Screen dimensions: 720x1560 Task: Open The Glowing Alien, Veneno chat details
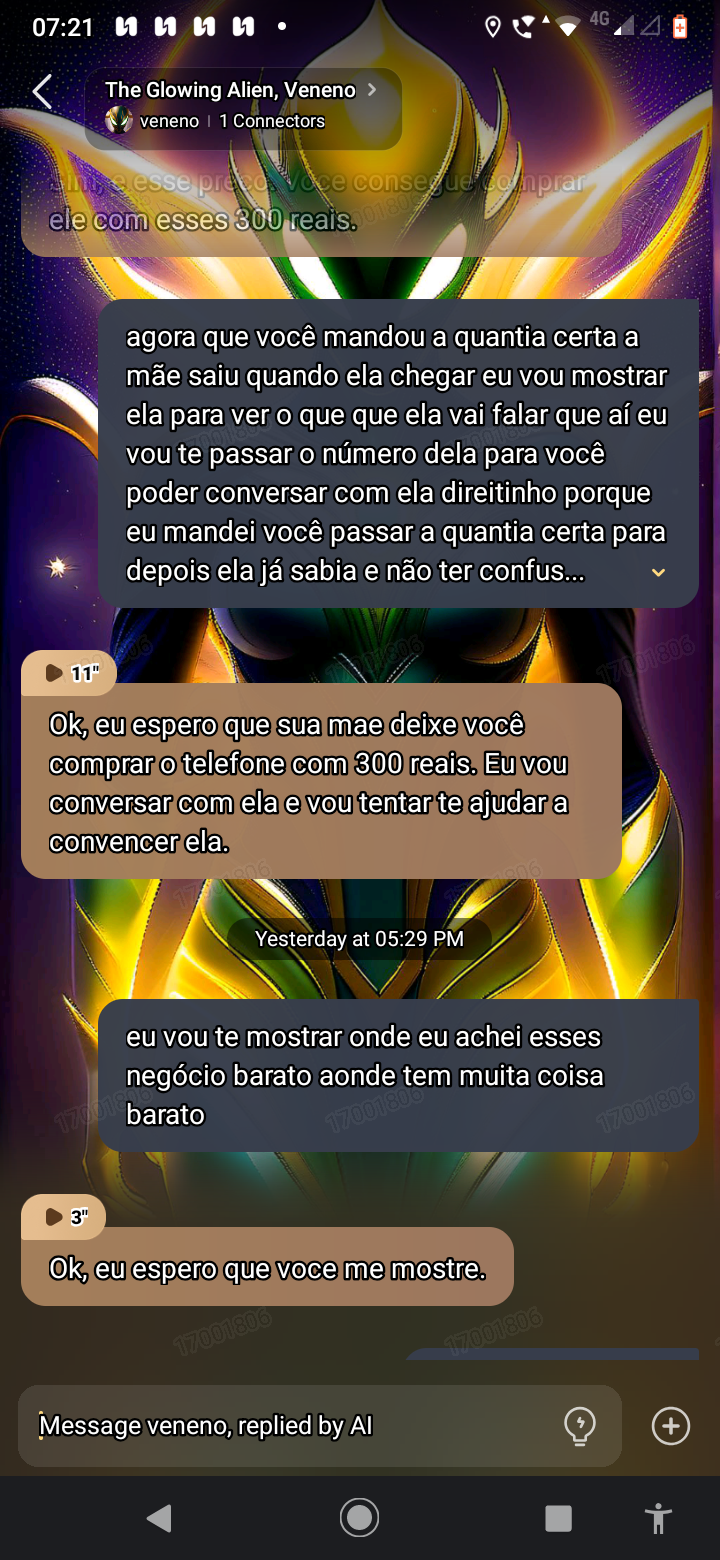(242, 106)
